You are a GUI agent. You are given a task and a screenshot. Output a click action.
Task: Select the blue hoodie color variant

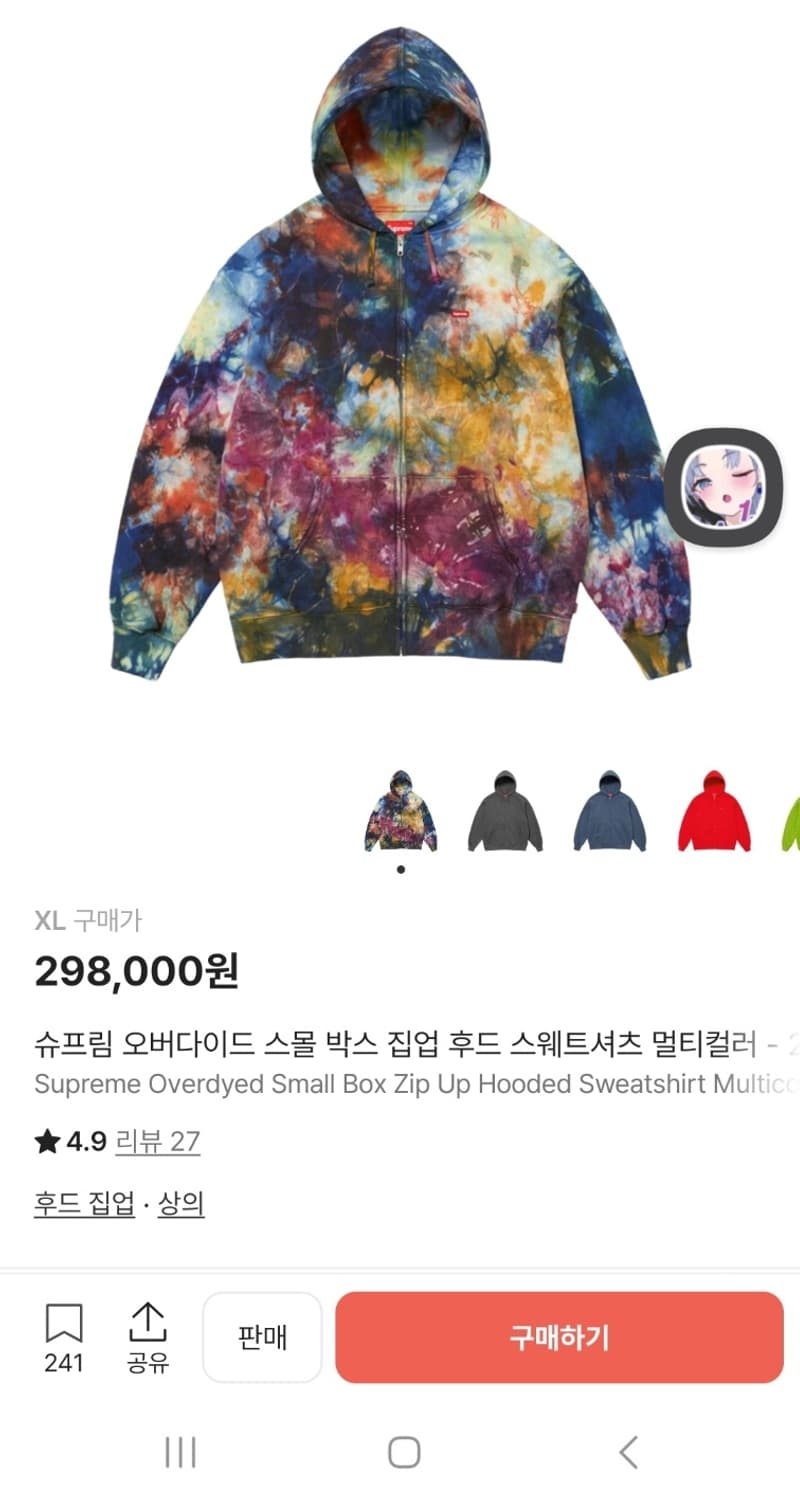[609, 812]
